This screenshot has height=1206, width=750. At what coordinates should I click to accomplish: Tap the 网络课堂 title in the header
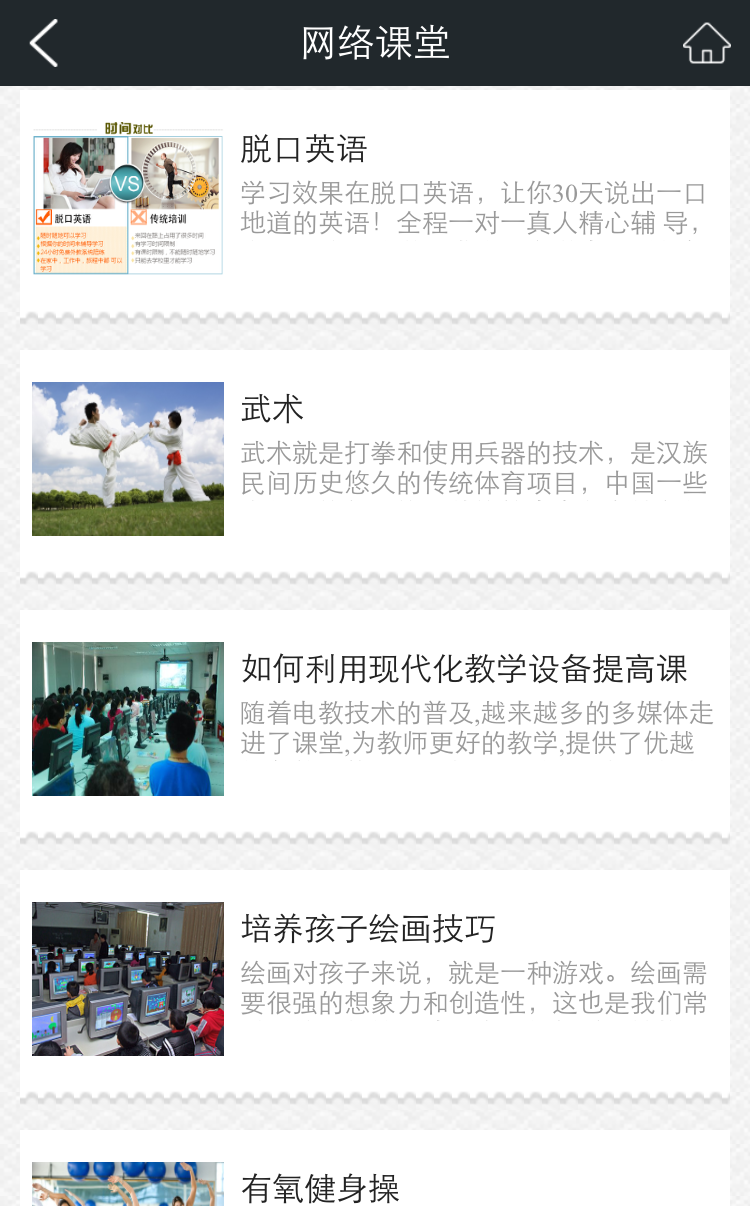[375, 43]
